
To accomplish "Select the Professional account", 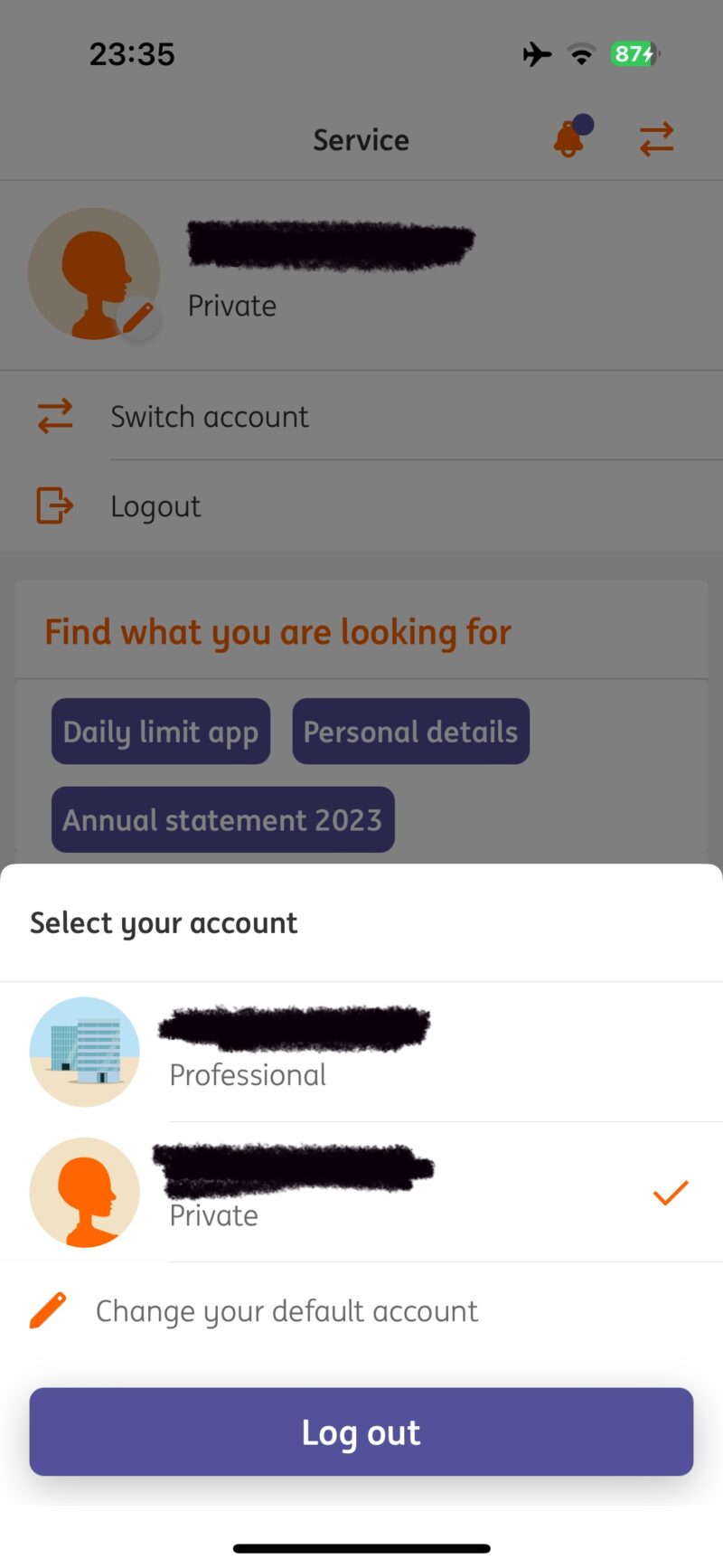I will coord(361,1052).
